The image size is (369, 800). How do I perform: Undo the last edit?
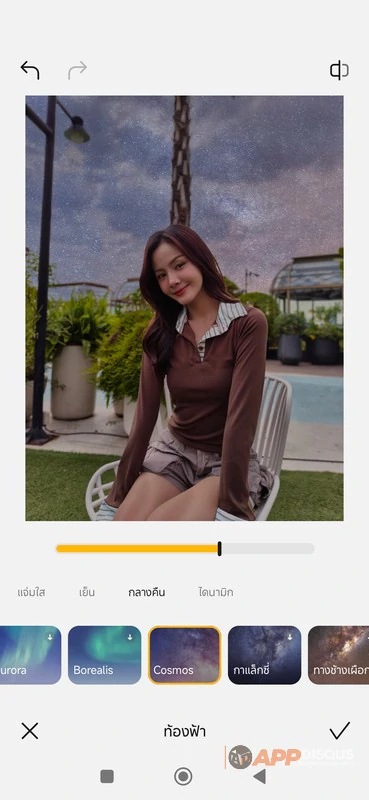tap(30, 70)
